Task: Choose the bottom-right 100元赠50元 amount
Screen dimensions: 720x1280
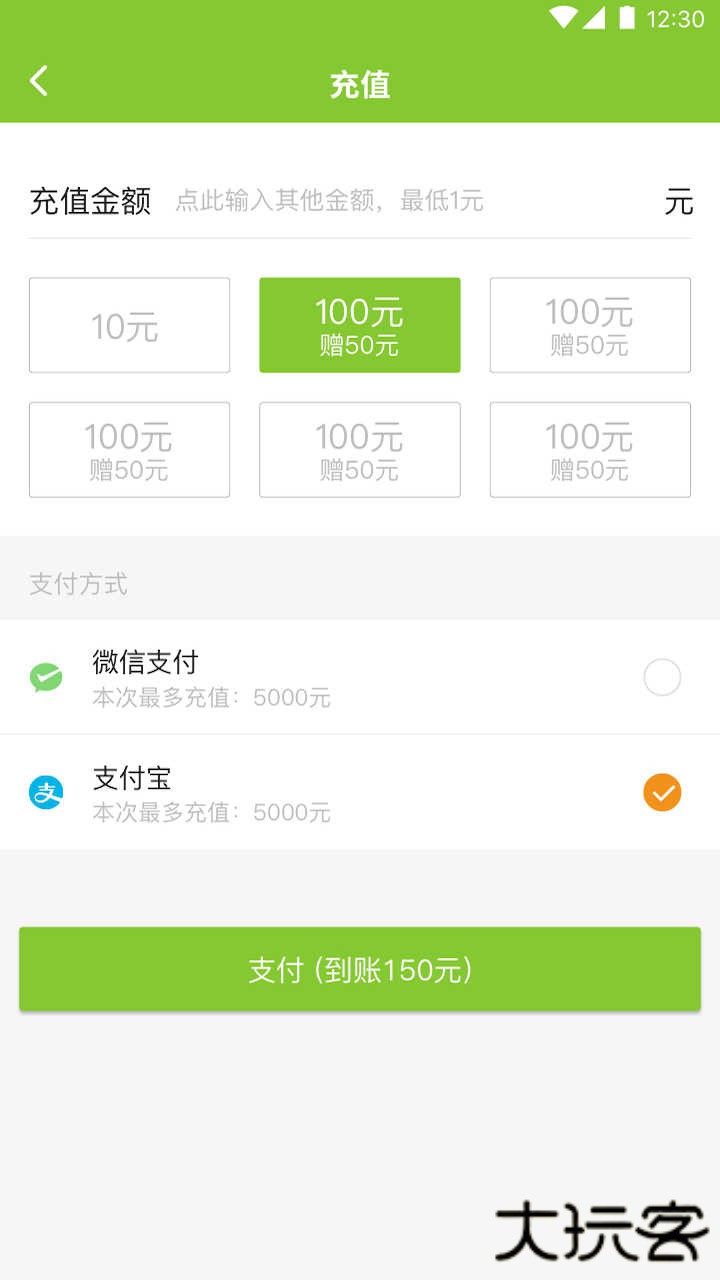Action: [x=589, y=449]
